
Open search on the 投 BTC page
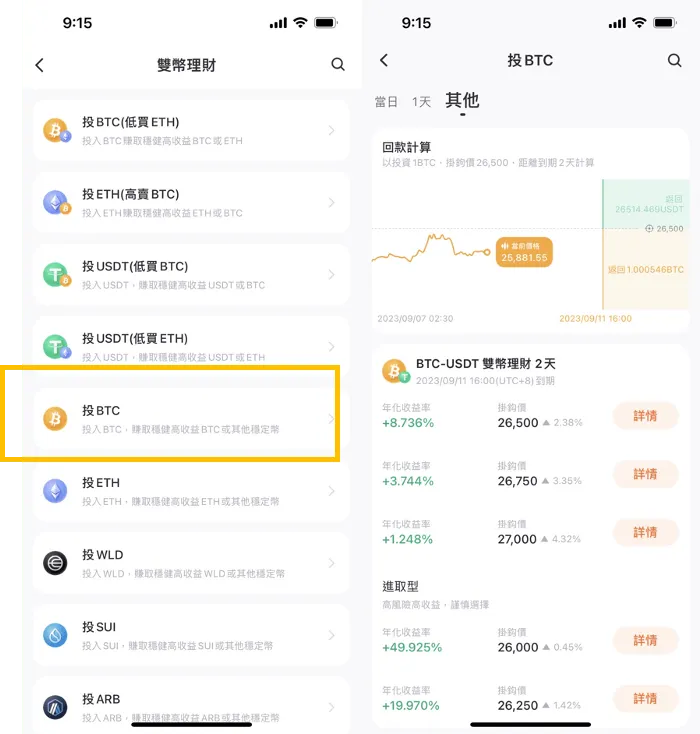click(x=674, y=61)
